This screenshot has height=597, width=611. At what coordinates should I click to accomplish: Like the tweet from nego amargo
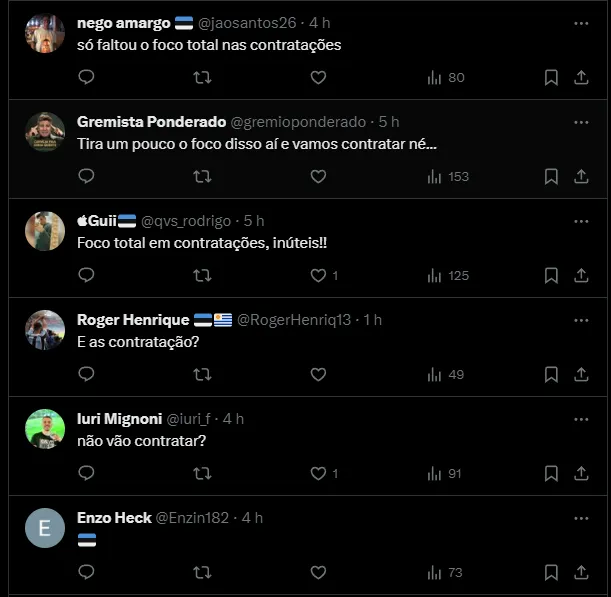coord(318,77)
